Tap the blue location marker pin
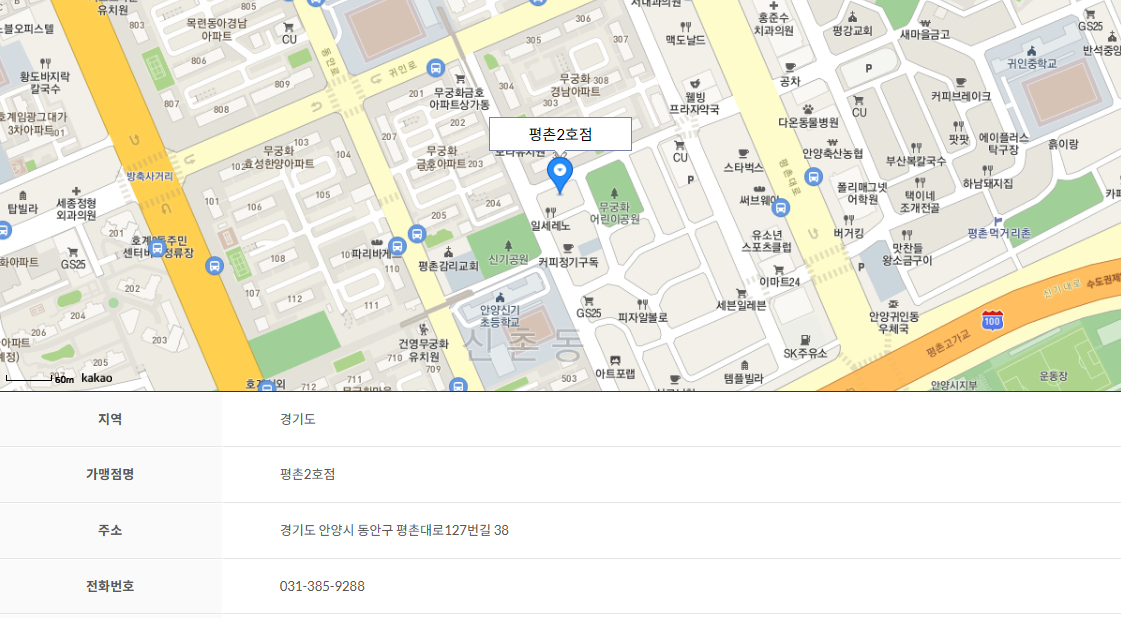 (x=561, y=174)
